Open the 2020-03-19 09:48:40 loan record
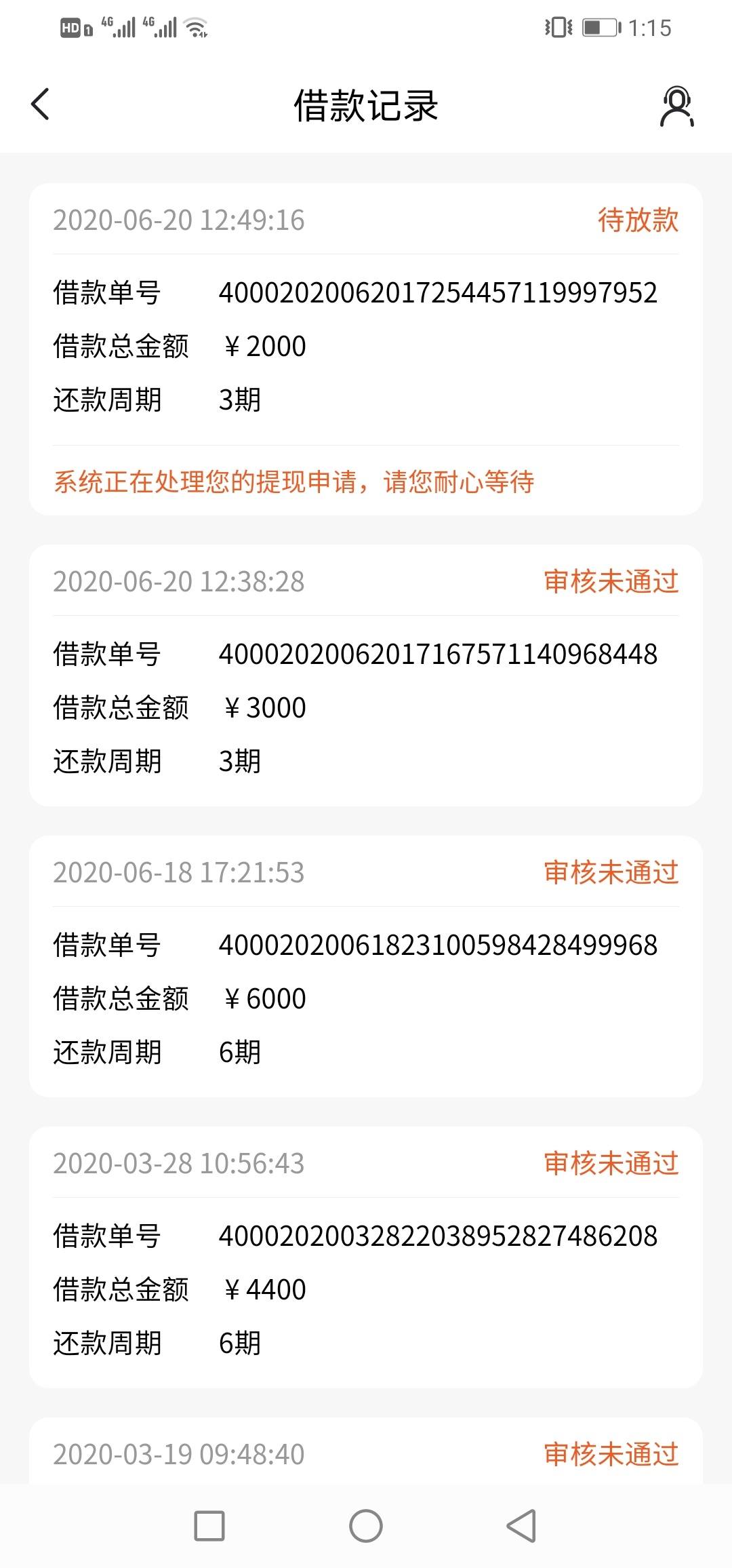Screen dimensions: 732x1568 pos(366,1451)
